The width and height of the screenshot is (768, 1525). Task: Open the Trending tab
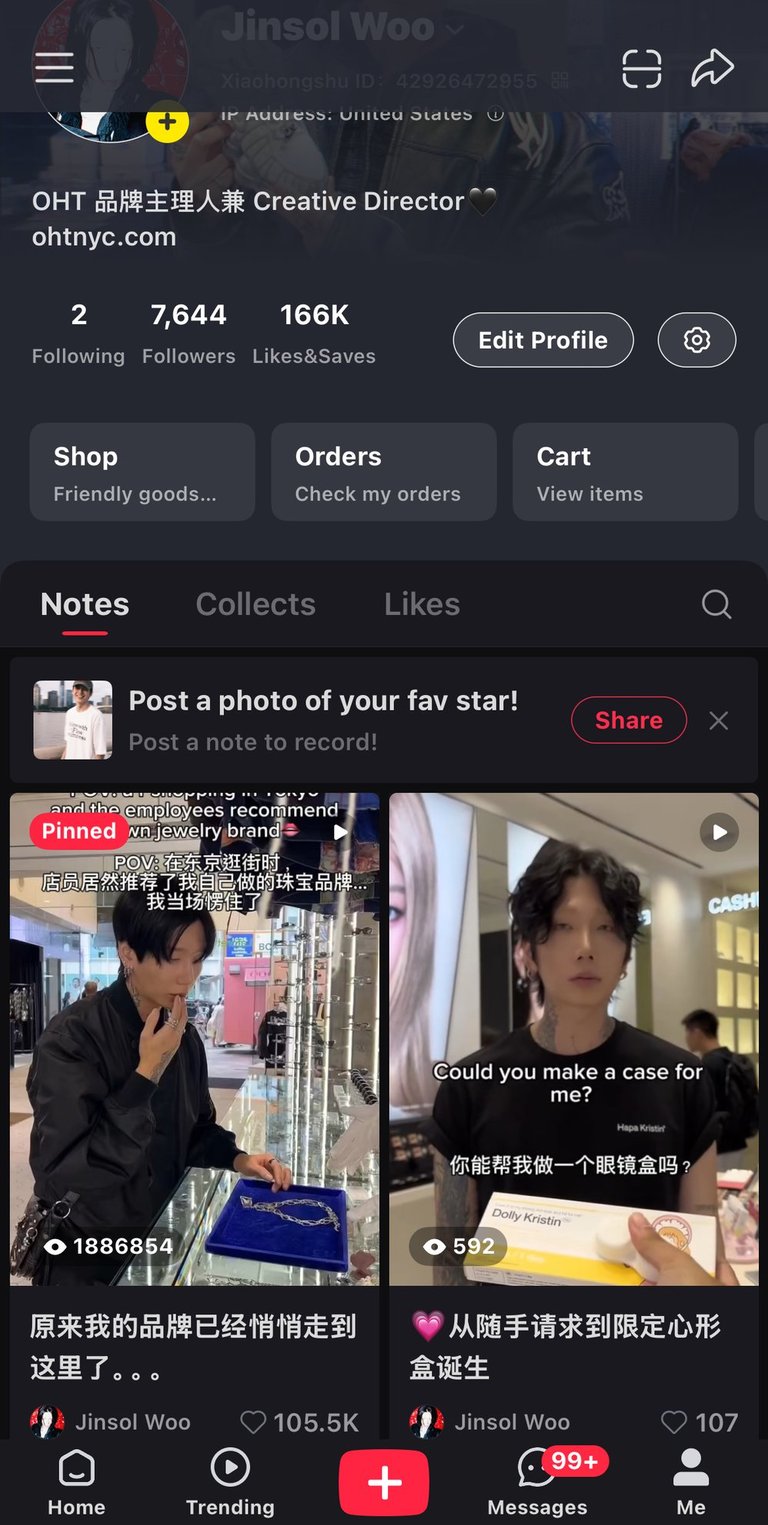(x=230, y=1484)
